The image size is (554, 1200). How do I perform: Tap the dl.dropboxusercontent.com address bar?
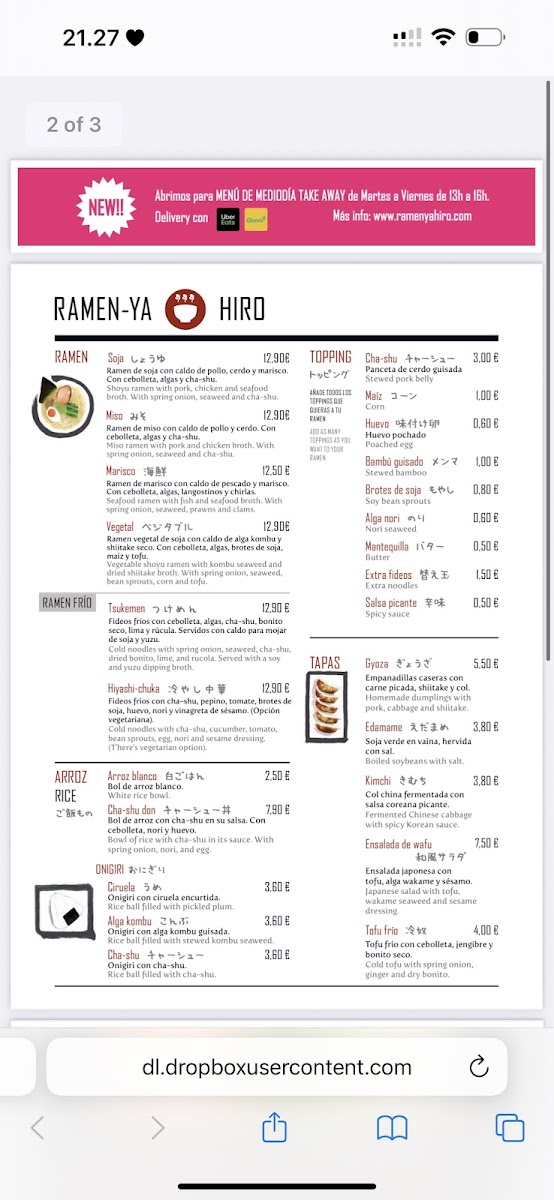click(277, 1067)
